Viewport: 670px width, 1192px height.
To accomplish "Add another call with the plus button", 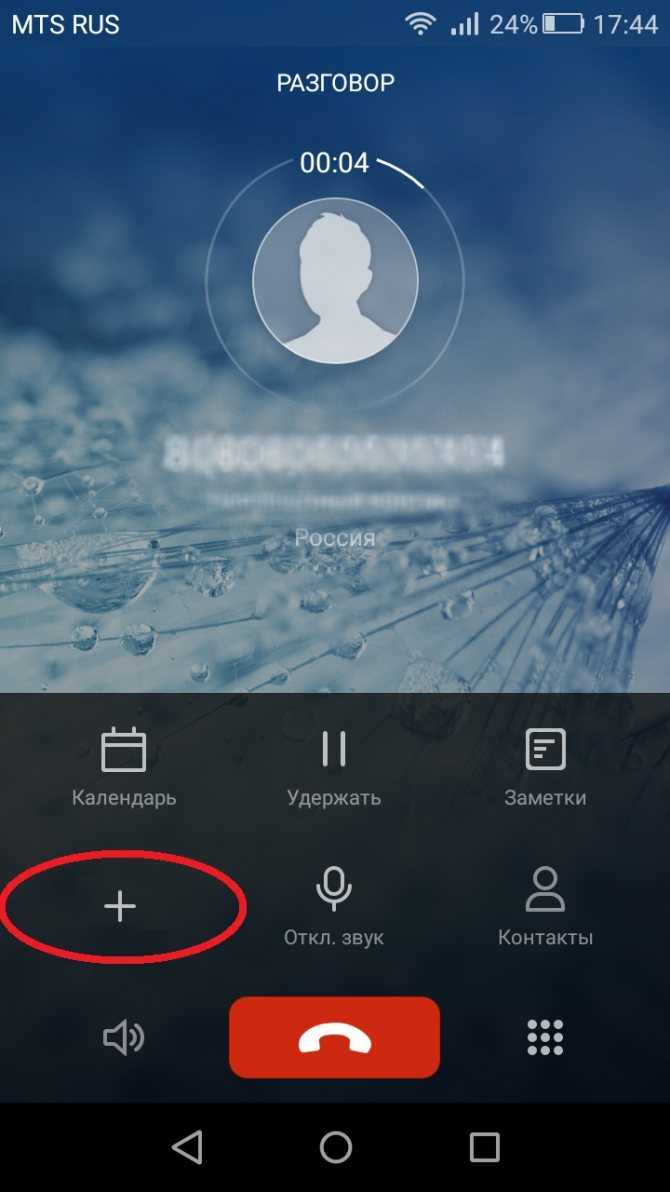I will pos(120,906).
